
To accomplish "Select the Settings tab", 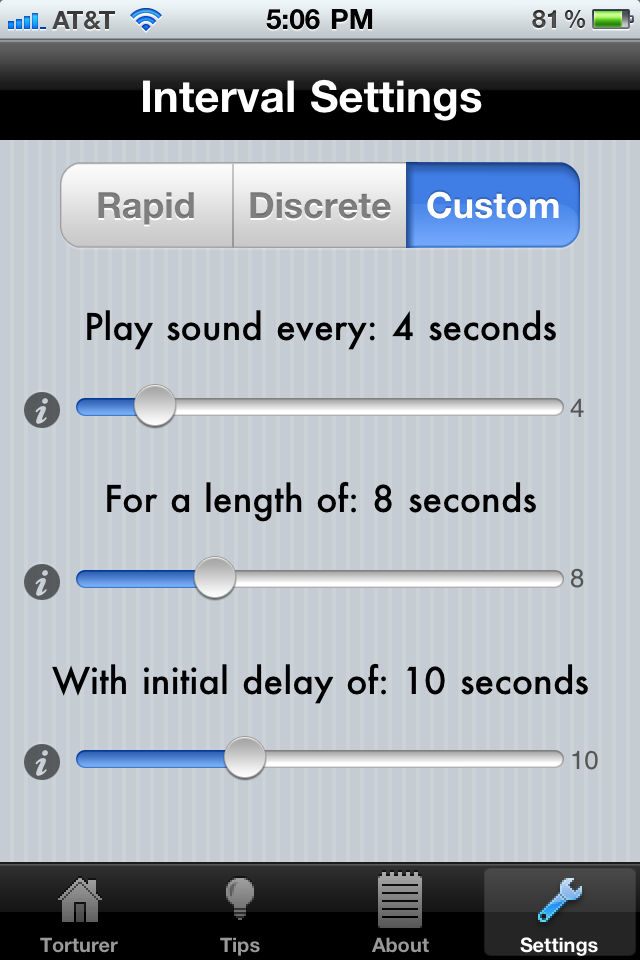I will click(559, 914).
